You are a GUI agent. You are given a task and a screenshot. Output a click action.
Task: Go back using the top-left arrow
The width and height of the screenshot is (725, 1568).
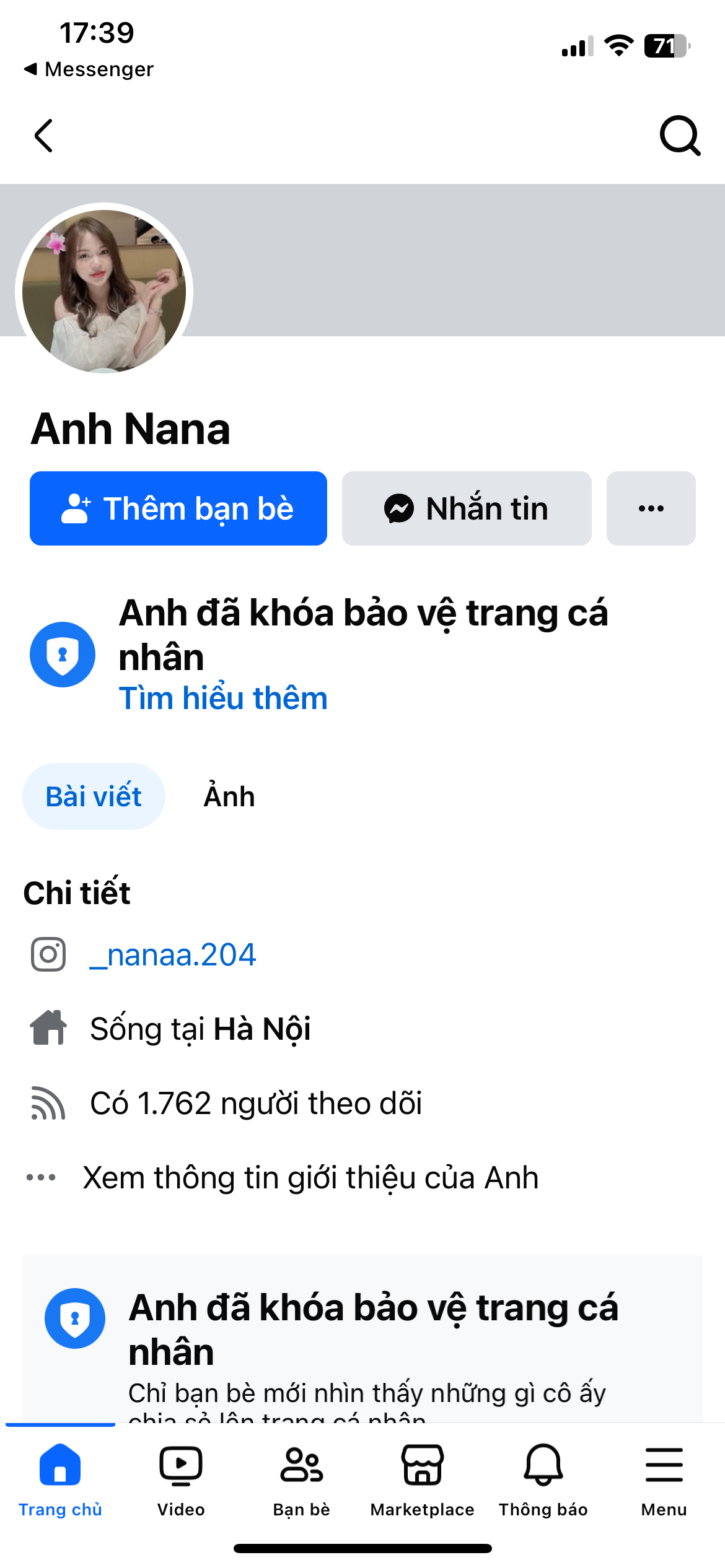43,136
